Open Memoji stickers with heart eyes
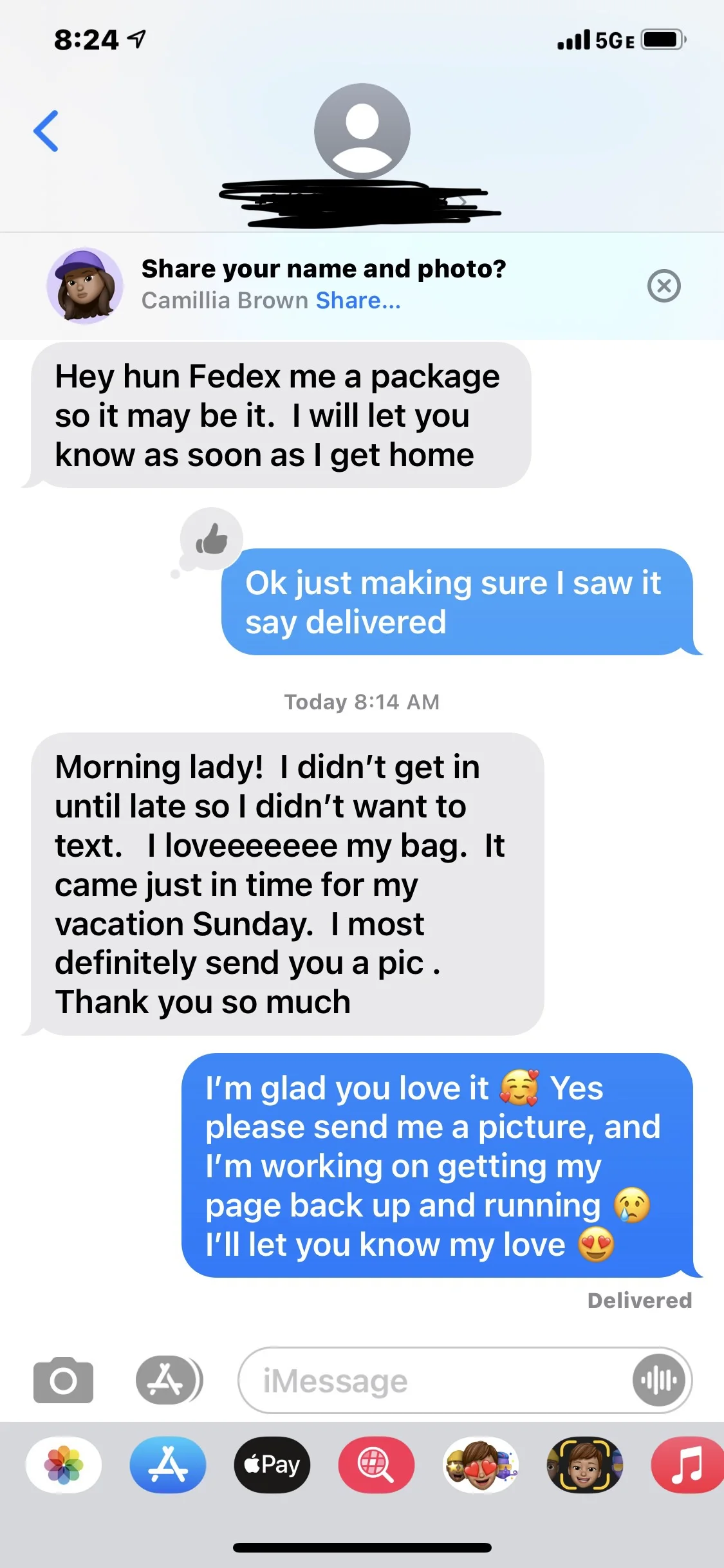The height and width of the screenshot is (1568, 724). [x=481, y=1464]
